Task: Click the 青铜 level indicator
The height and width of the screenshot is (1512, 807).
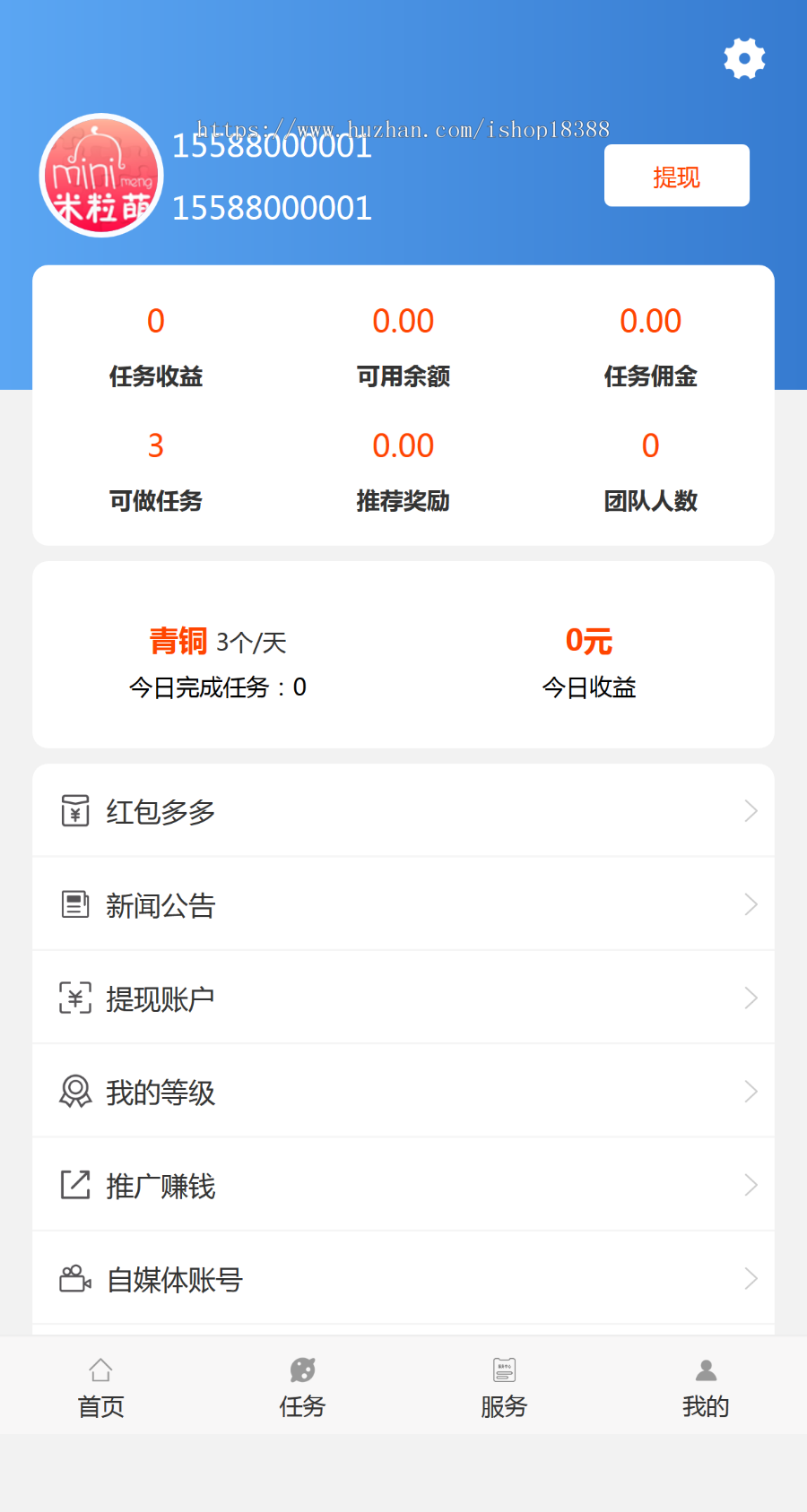Action: click(178, 640)
